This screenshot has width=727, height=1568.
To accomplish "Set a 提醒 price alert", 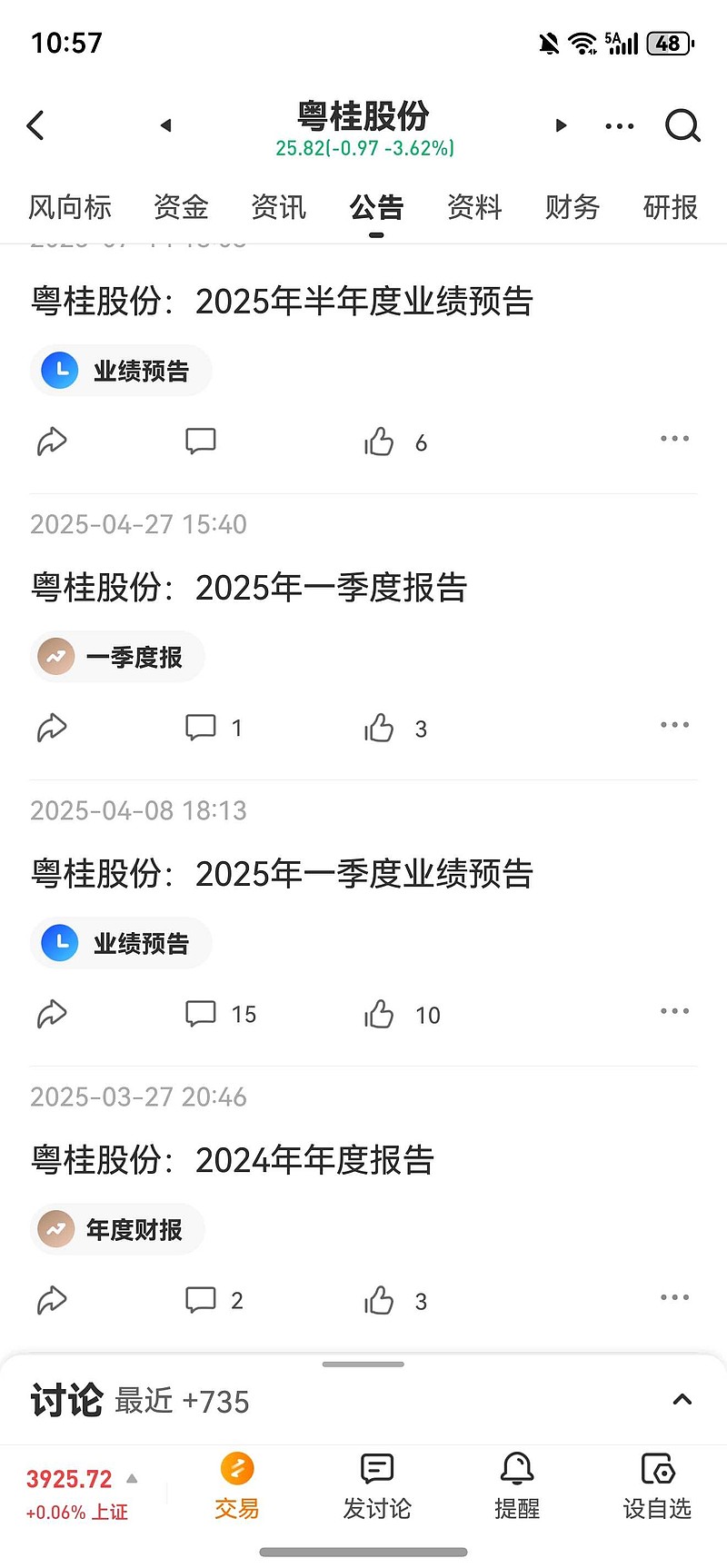I will point(516,1485).
